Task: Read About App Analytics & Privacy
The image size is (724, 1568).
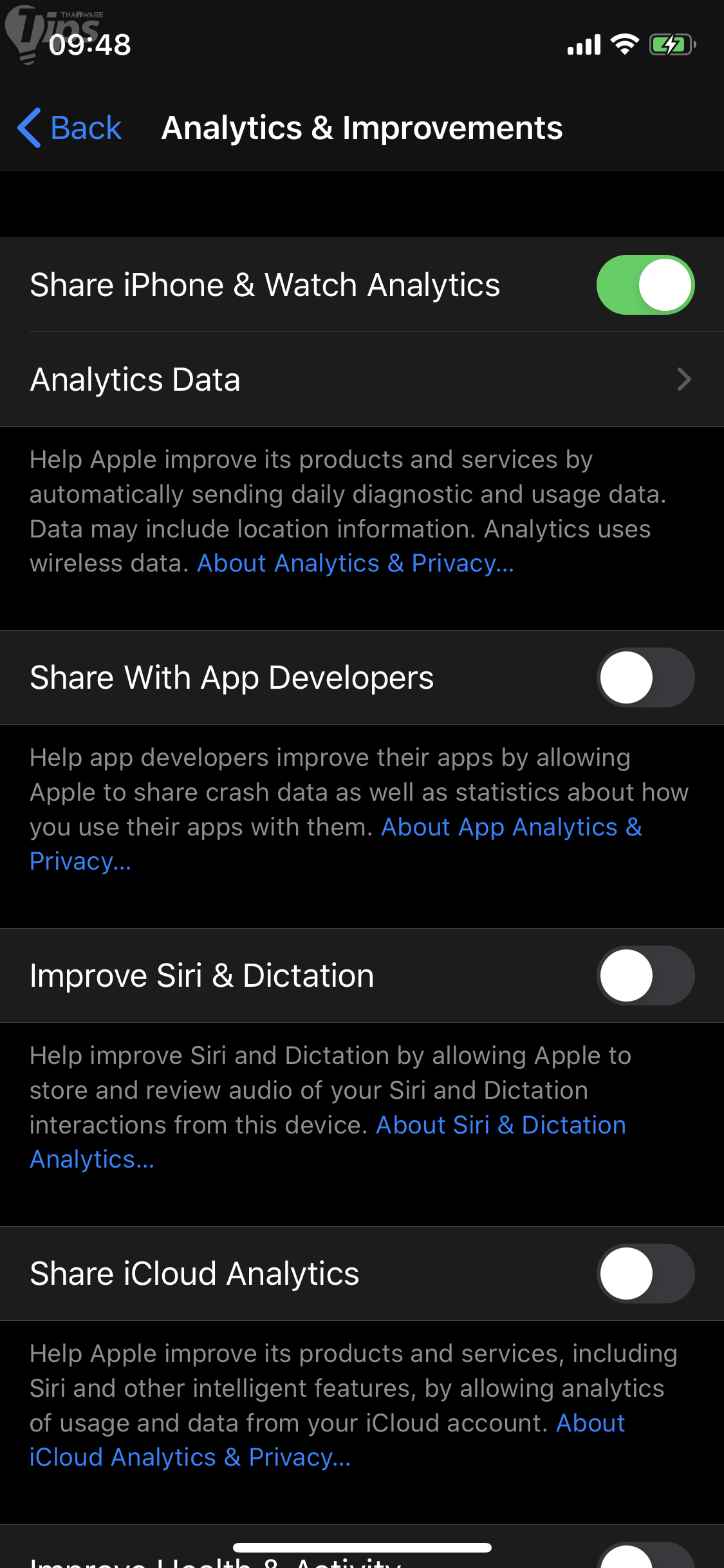Action: [x=511, y=828]
